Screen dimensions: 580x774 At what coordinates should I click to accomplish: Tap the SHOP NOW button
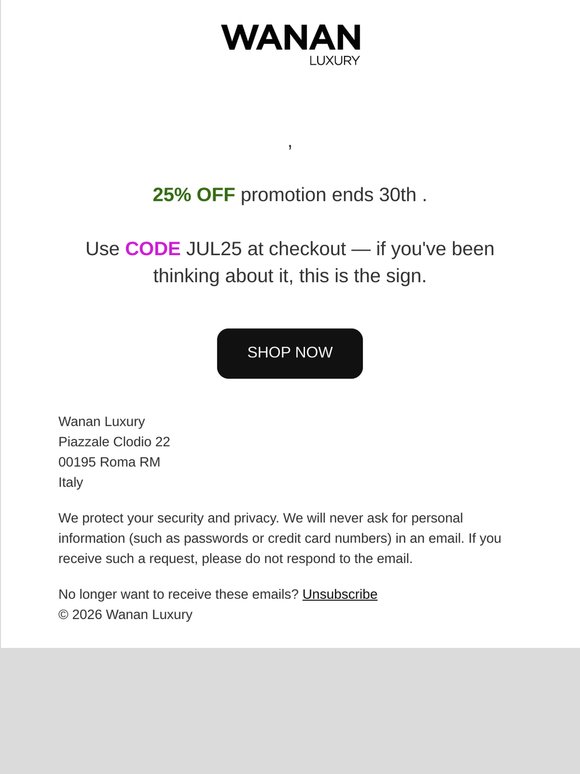pos(290,353)
